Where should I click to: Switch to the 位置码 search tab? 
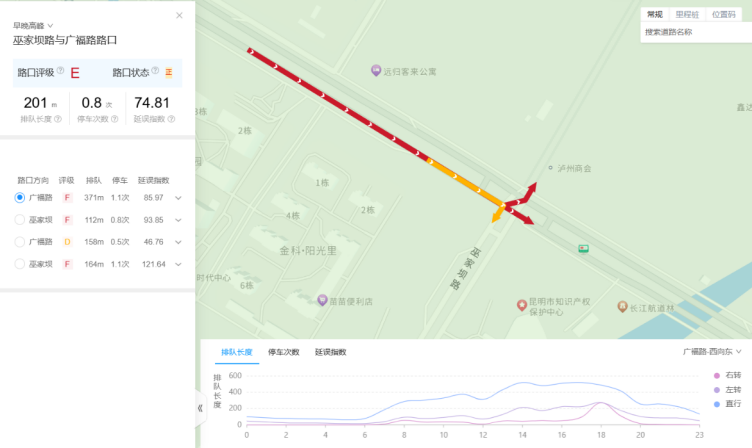722,15
